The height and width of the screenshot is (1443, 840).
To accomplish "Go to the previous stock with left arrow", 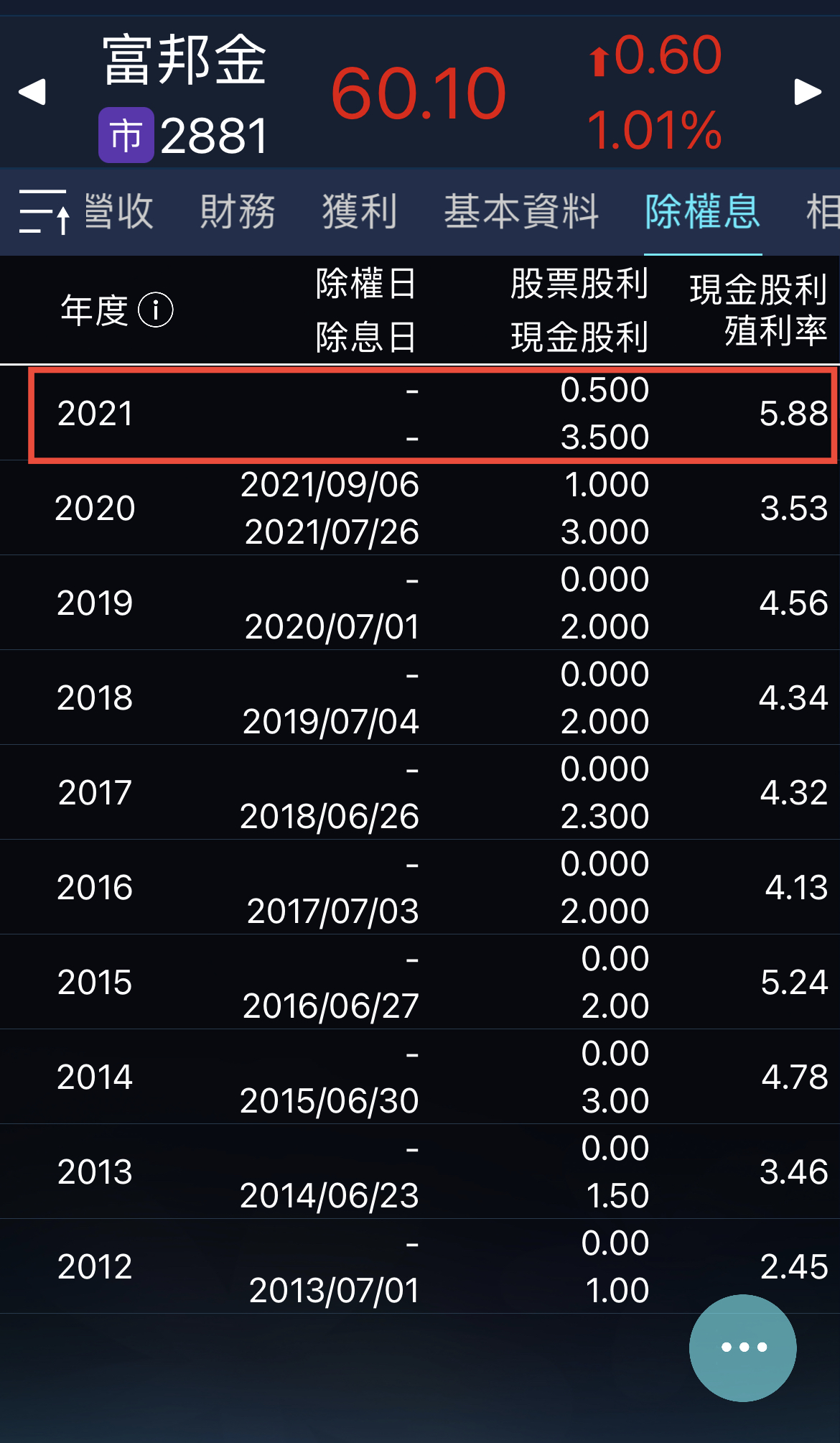I will click(32, 92).
